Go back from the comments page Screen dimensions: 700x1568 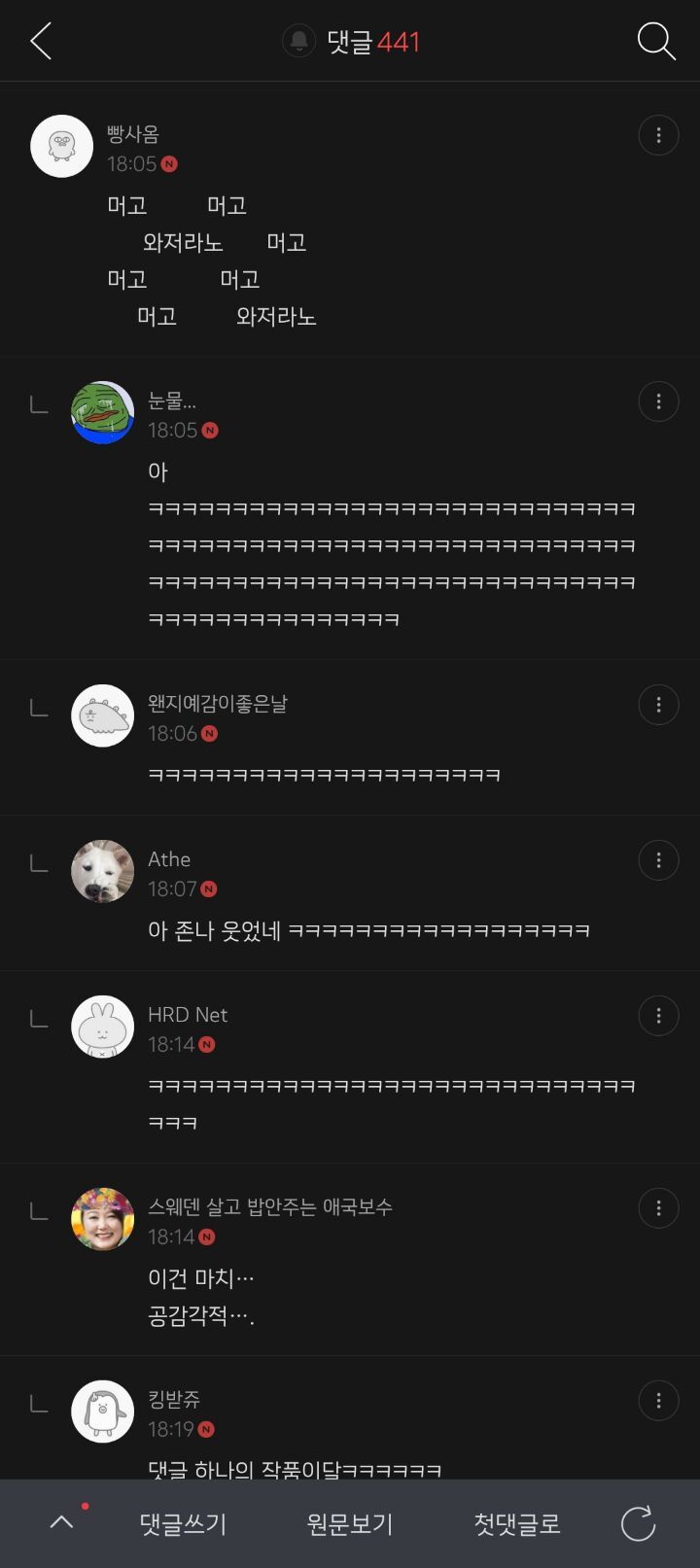tap(41, 42)
